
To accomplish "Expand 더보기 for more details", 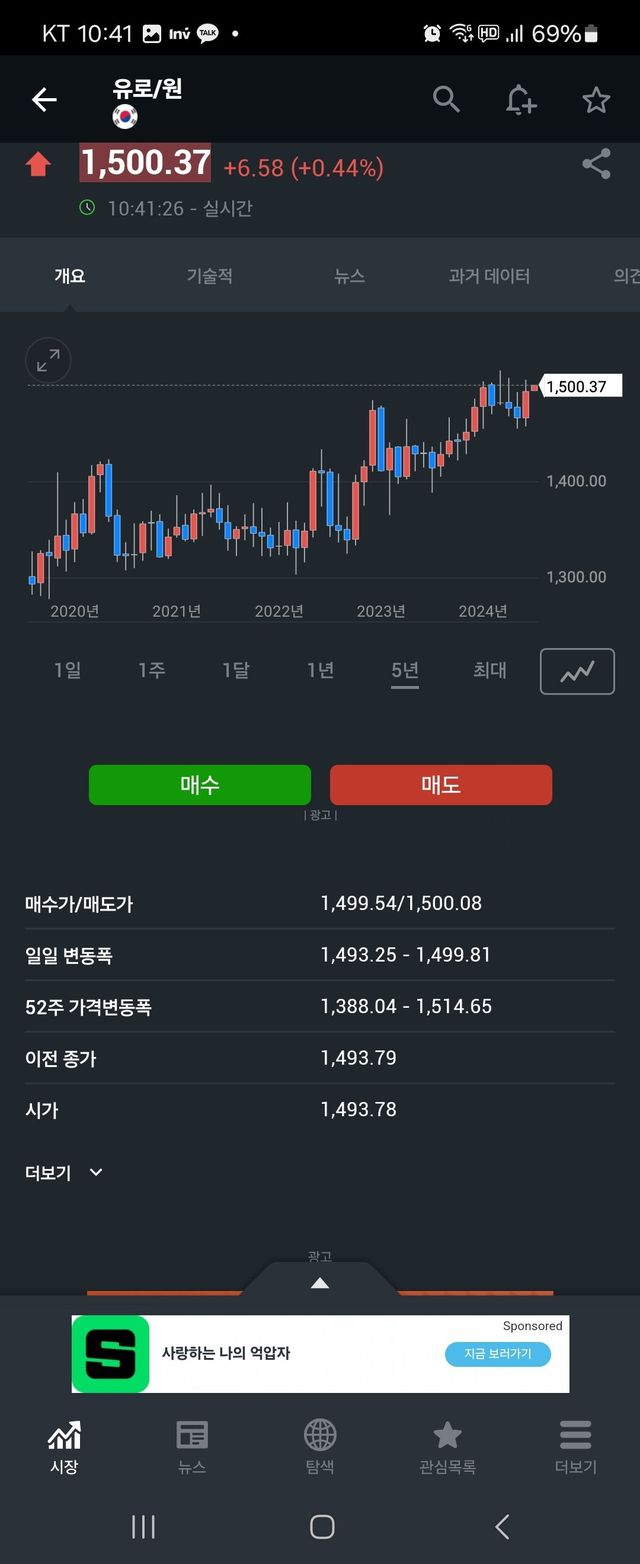I will pos(64,1172).
